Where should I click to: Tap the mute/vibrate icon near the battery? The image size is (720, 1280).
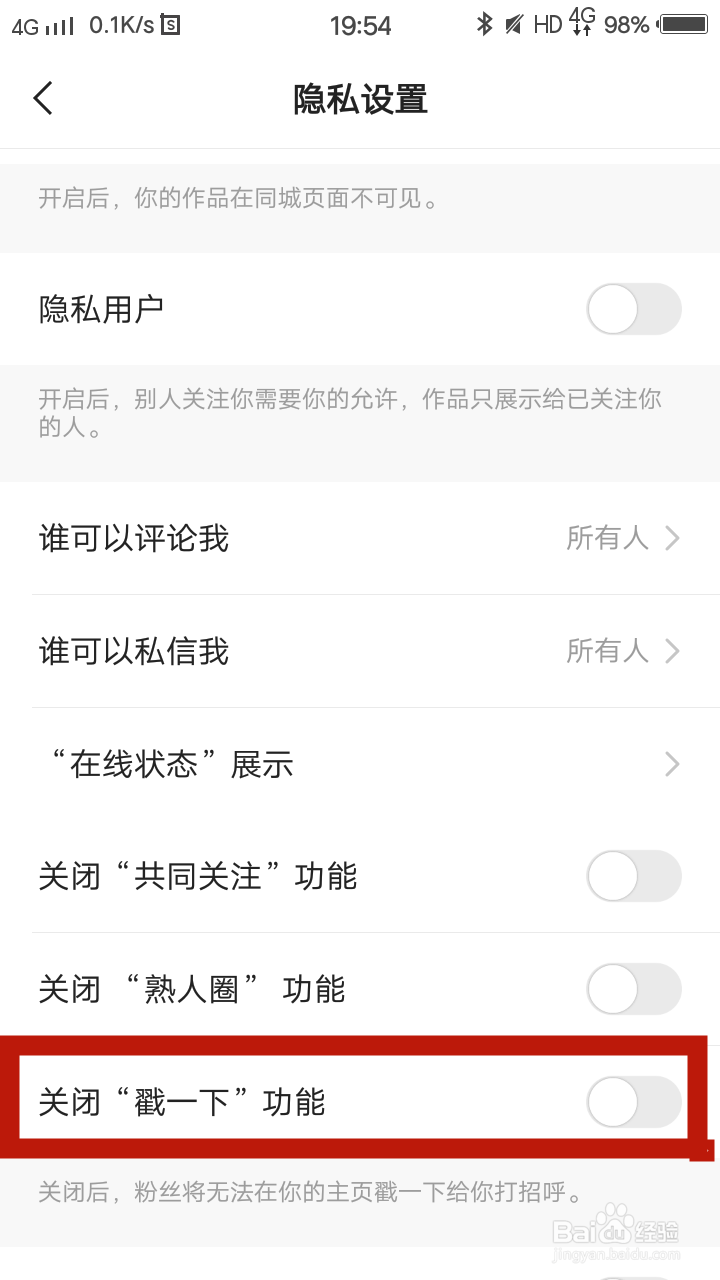(x=513, y=24)
